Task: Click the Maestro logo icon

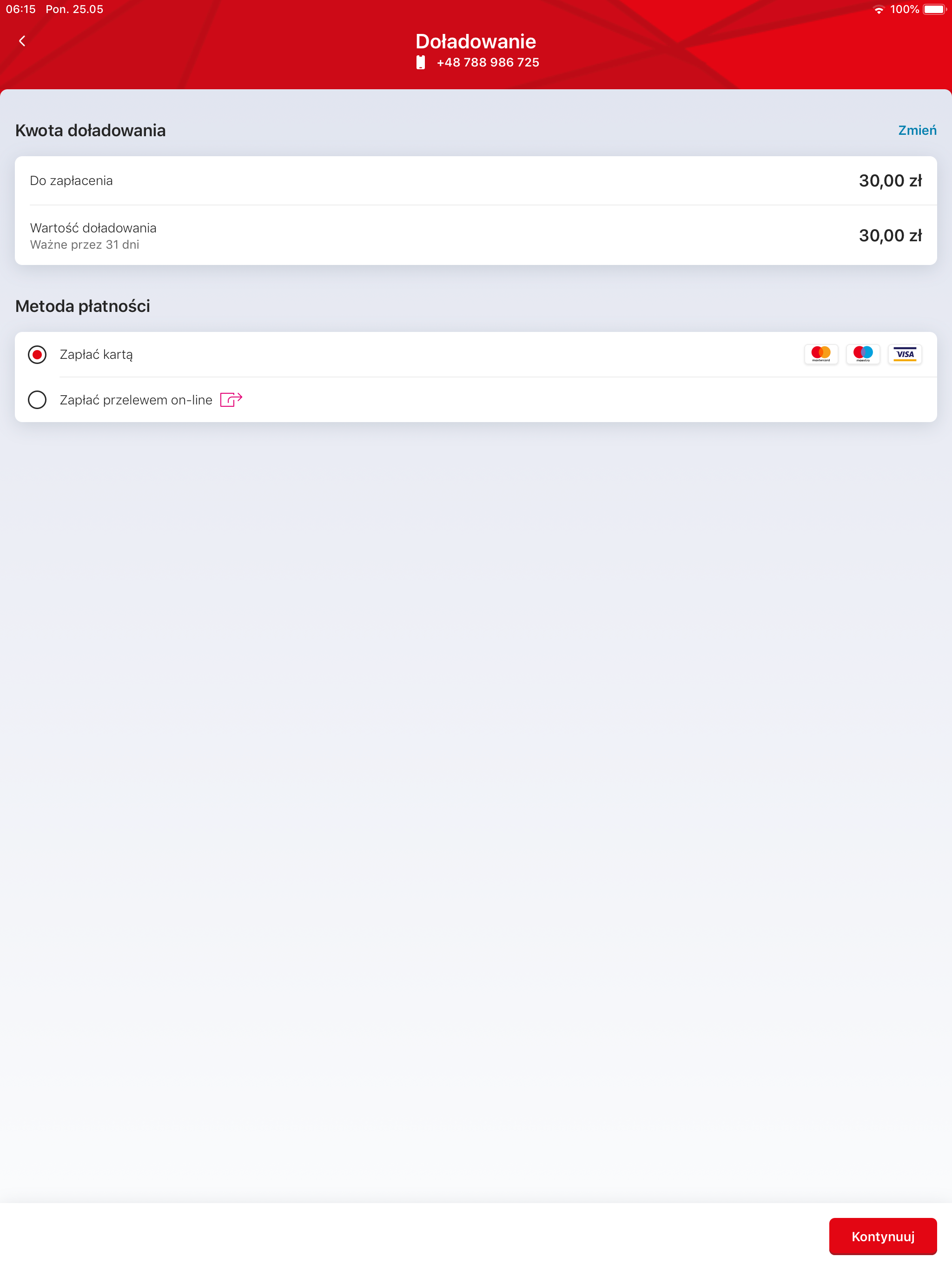Action: [x=863, y=354]
